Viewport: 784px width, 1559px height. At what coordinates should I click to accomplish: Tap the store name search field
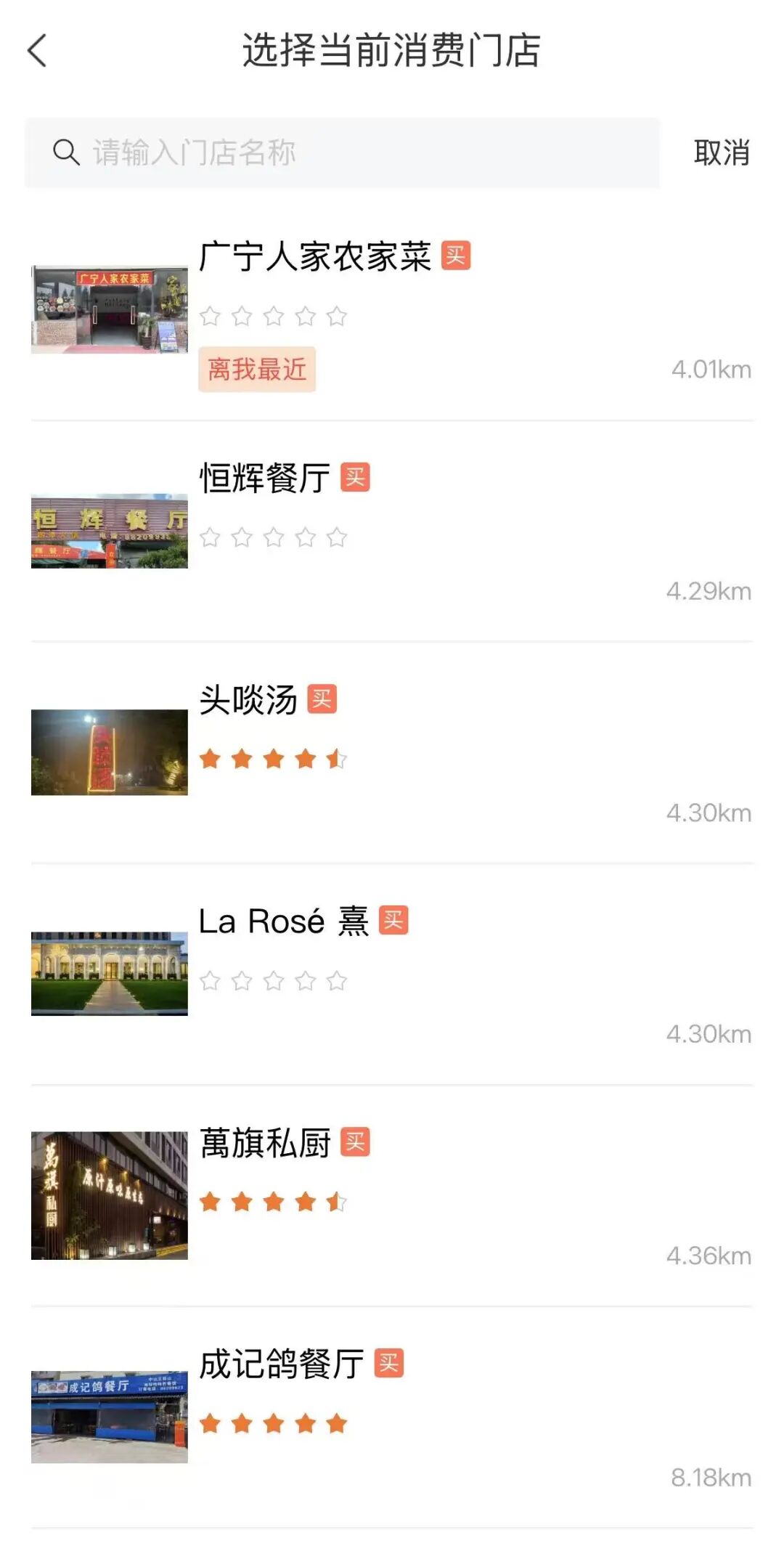coord(341,153)
